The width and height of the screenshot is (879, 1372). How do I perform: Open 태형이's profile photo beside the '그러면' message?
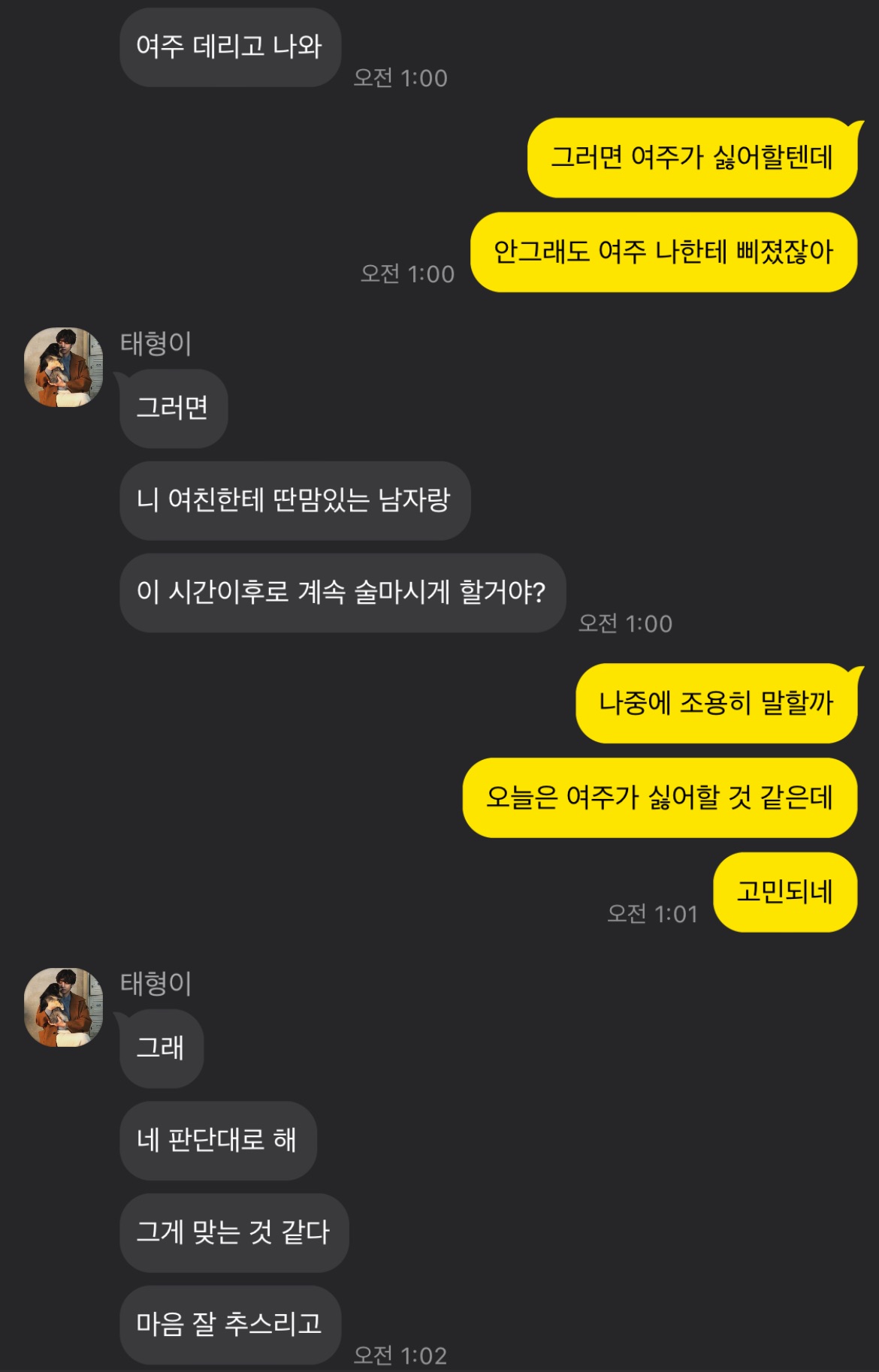point(64,367)
